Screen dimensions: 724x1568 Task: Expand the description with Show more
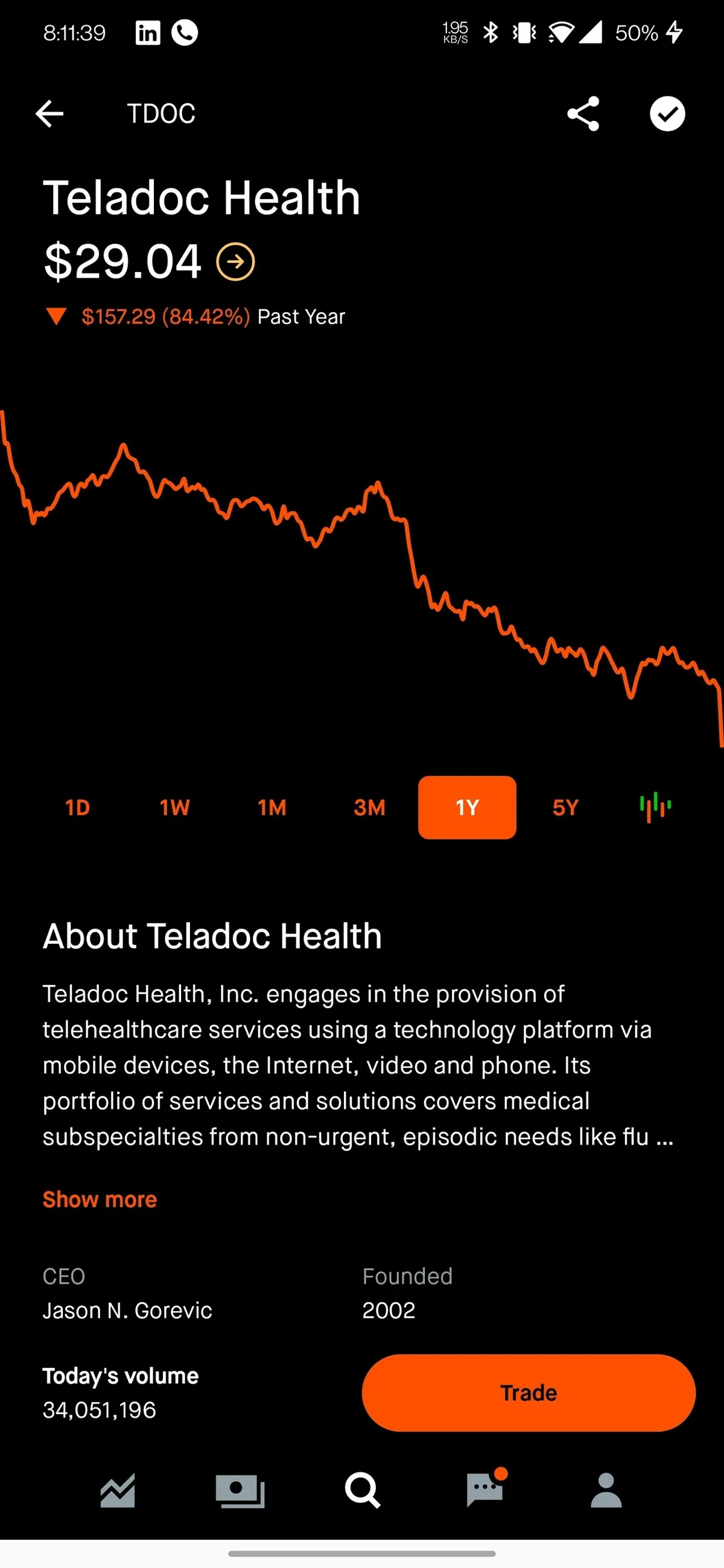coord(100,1199)
